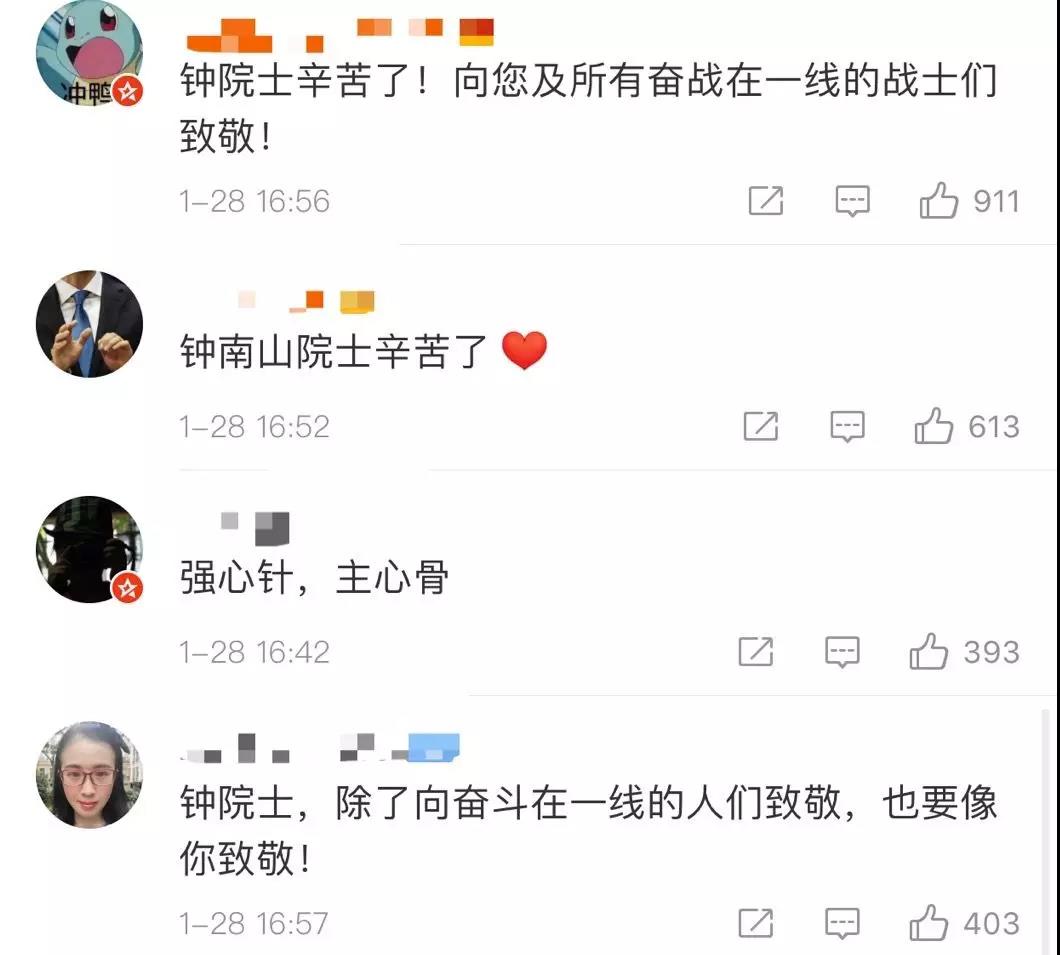Like the comment with 403 likes
This screenshot has width=1060, height=955.
[x=928, y=922]
